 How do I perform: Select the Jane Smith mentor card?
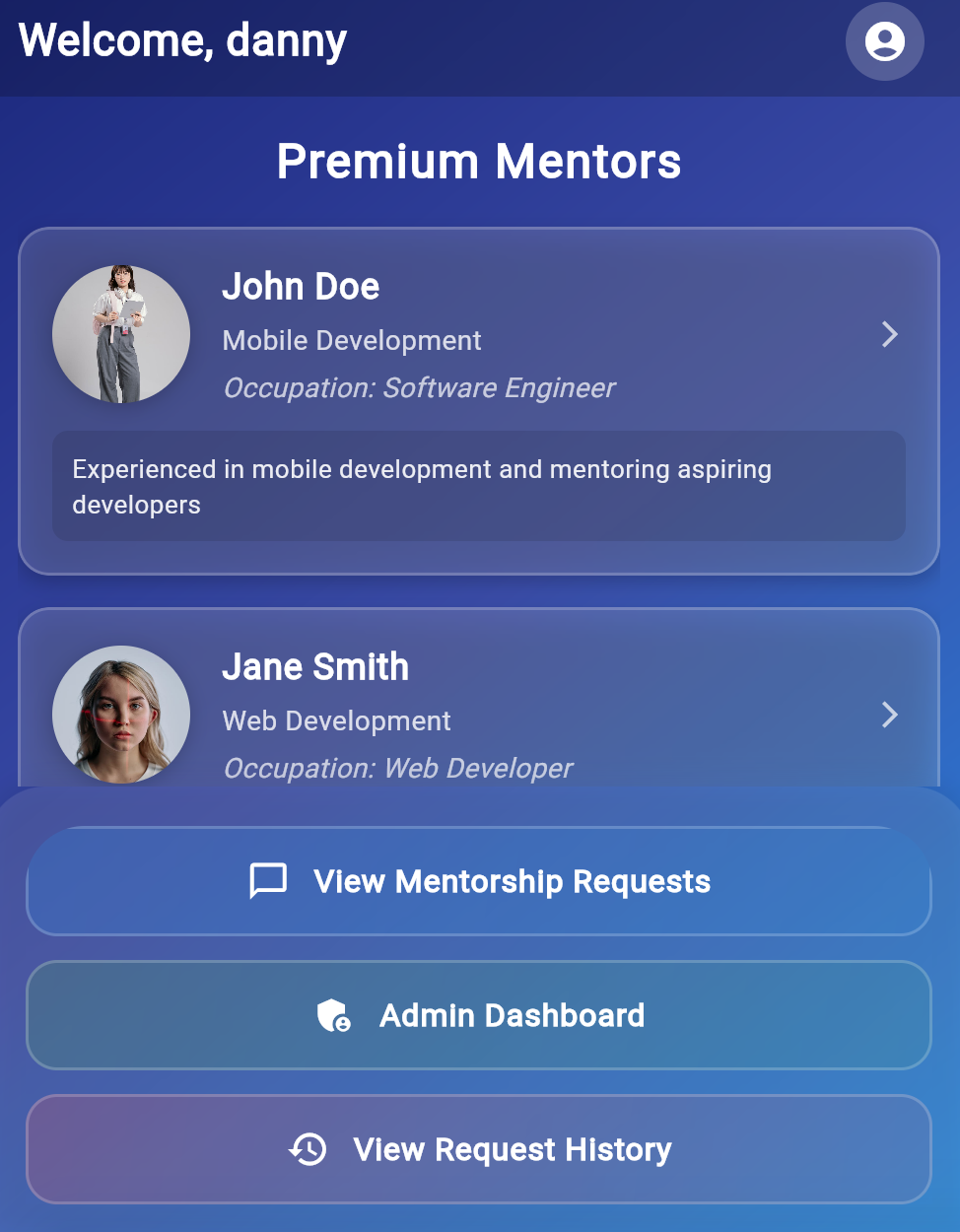pos(479,700)
